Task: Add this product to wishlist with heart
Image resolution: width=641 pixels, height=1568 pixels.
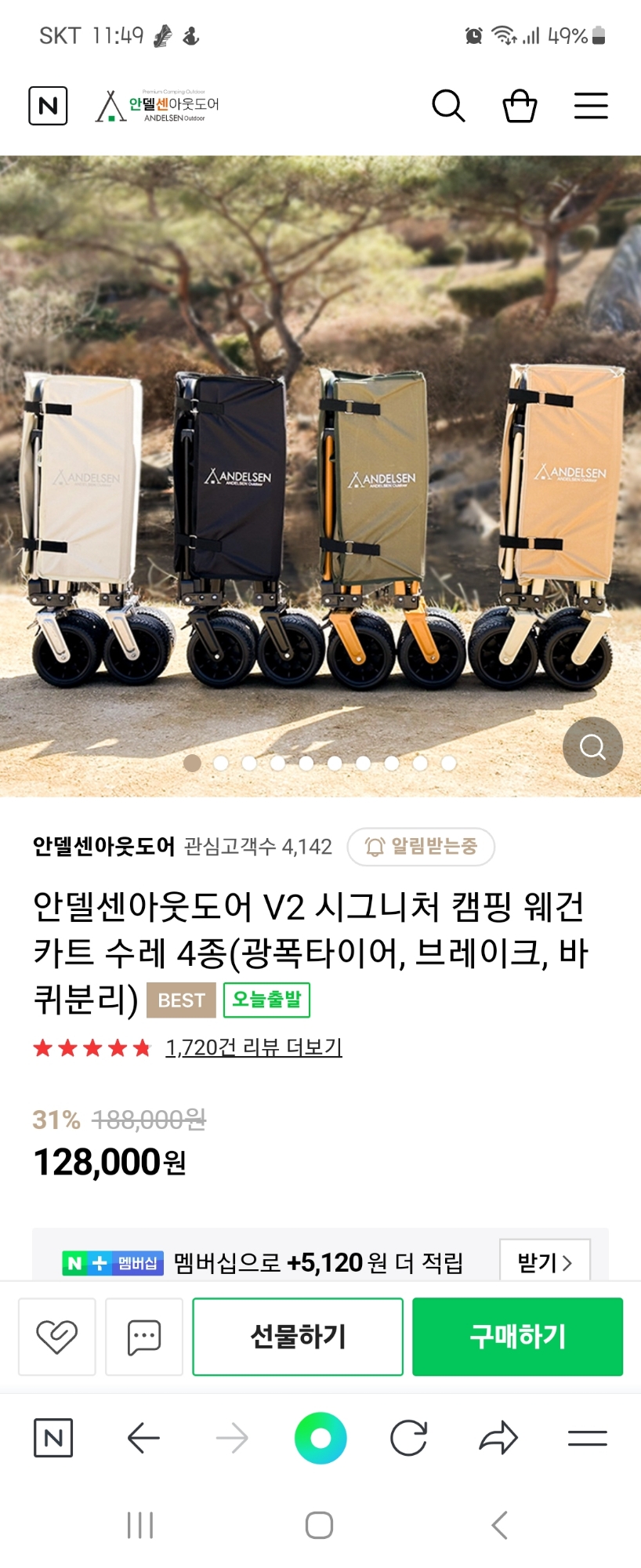Action: tap(57, 1337)
